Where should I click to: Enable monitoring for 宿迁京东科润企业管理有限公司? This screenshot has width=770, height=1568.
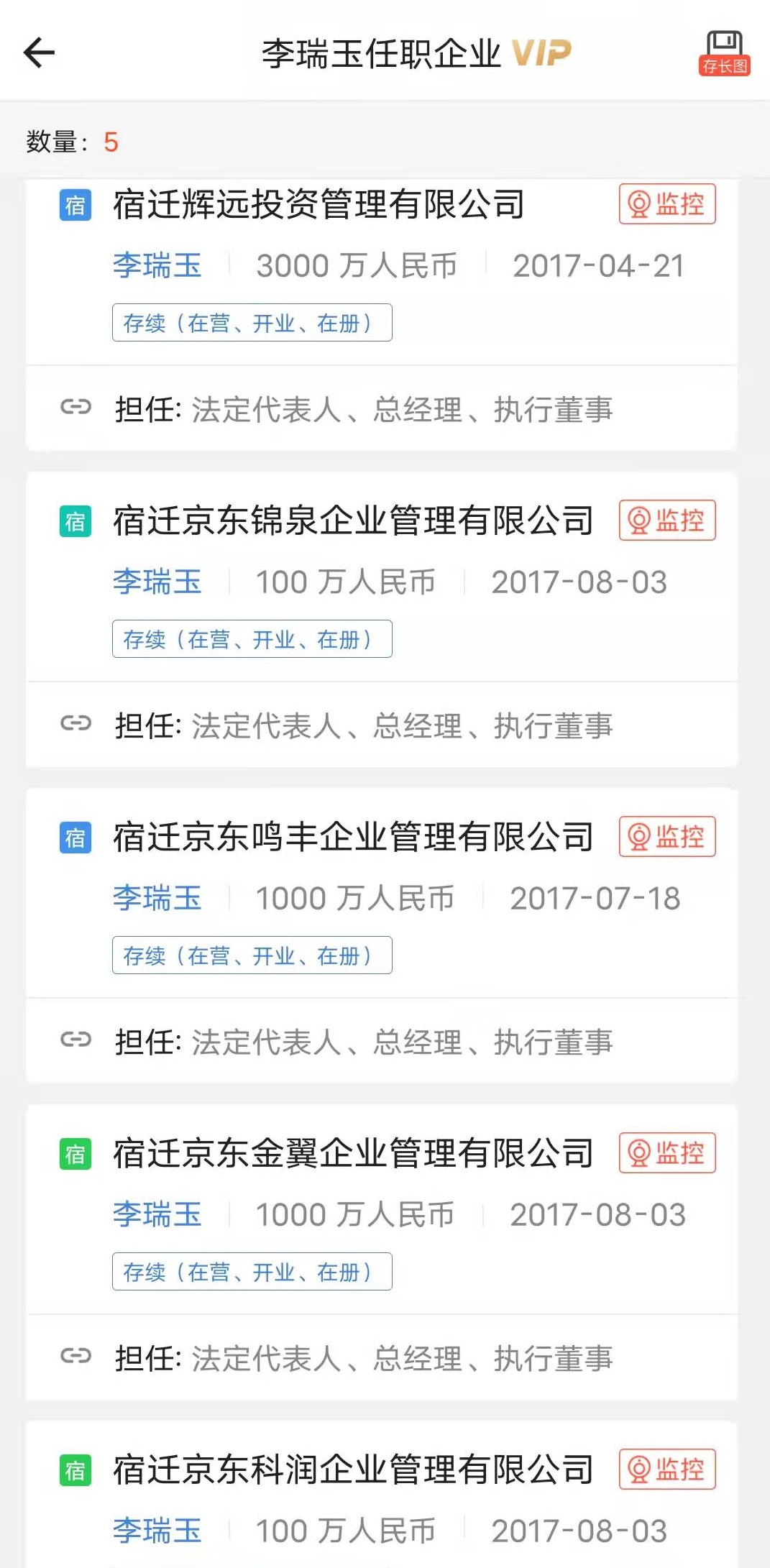(666, 1470)
